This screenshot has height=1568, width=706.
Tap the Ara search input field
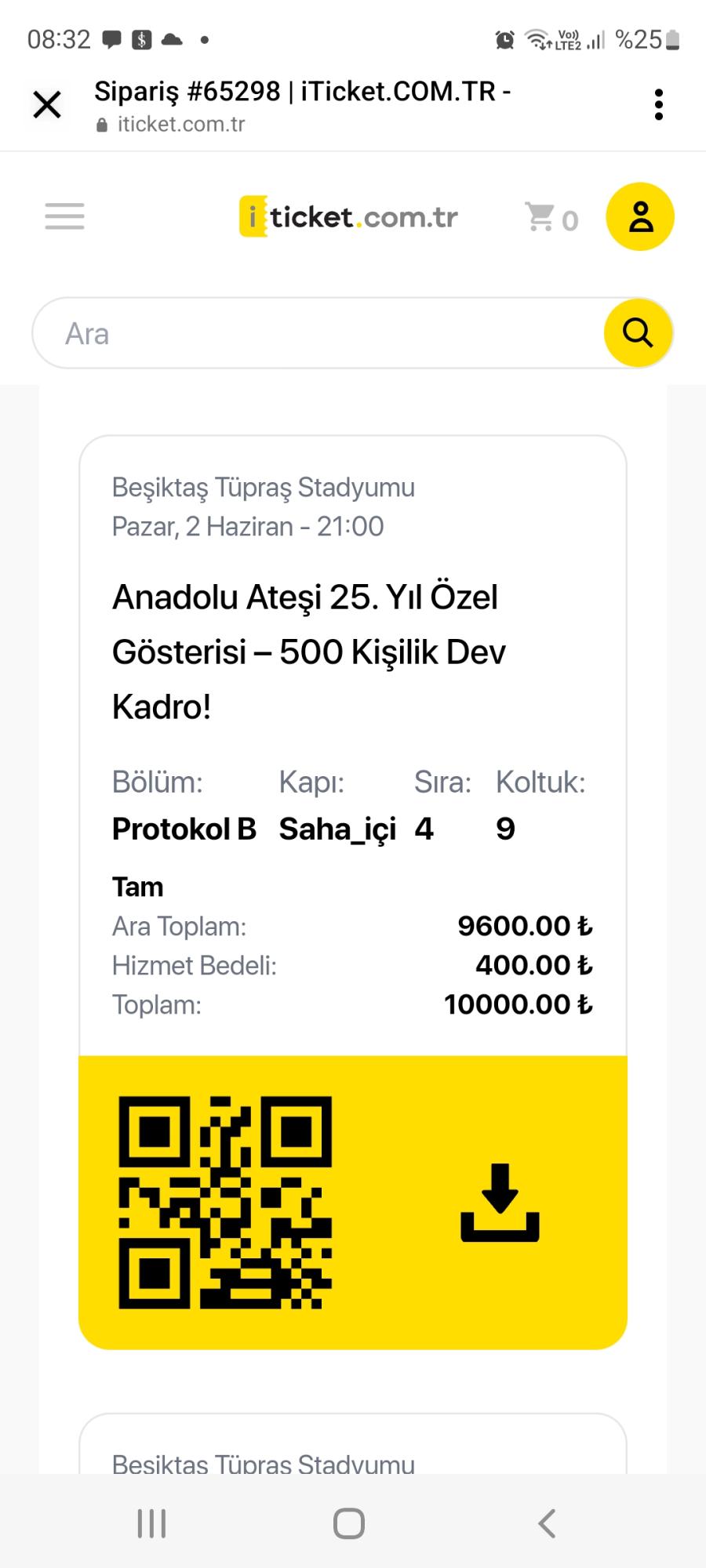[314, 332]
